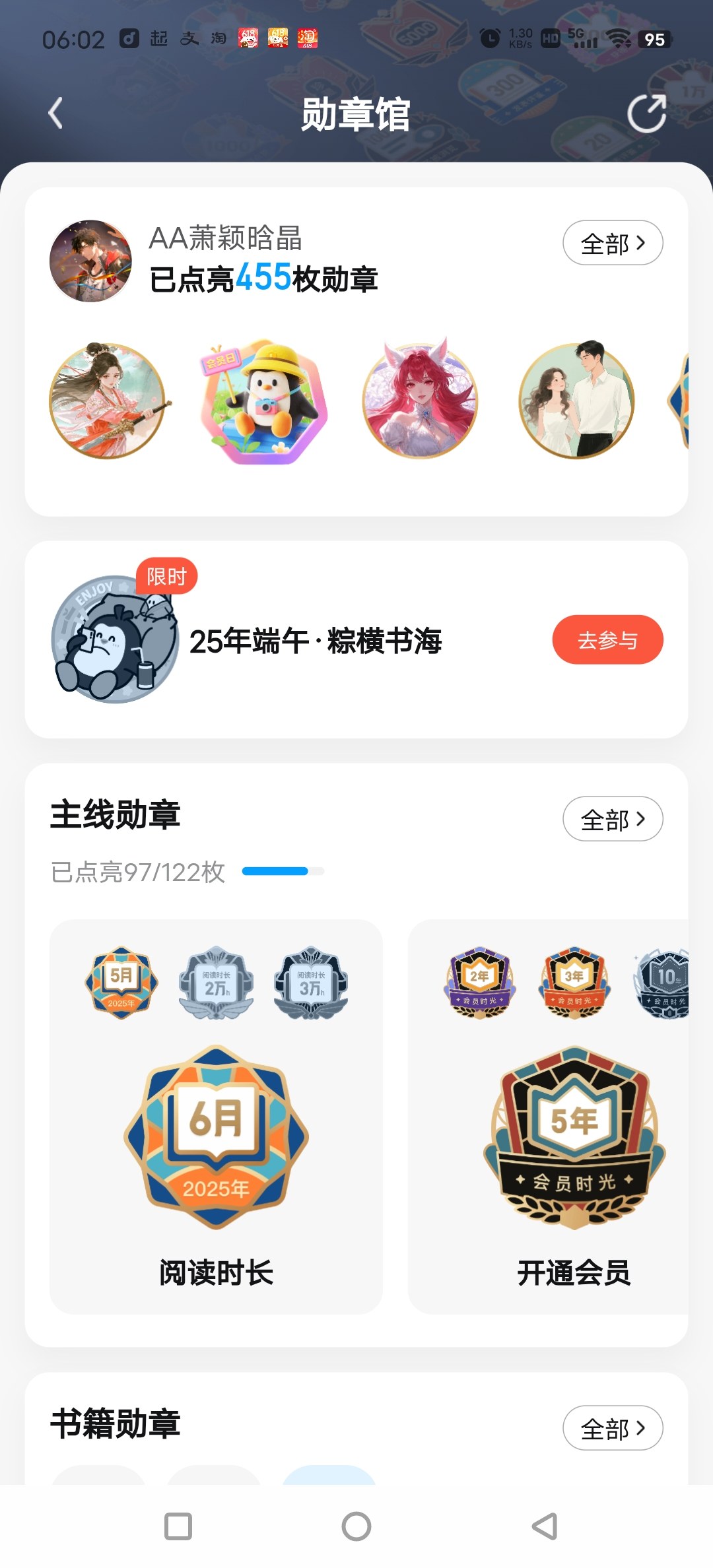Tap 去参与 for 25年端午·粽横书海
The image size is (713, 1568).
(x=607, y=639)
